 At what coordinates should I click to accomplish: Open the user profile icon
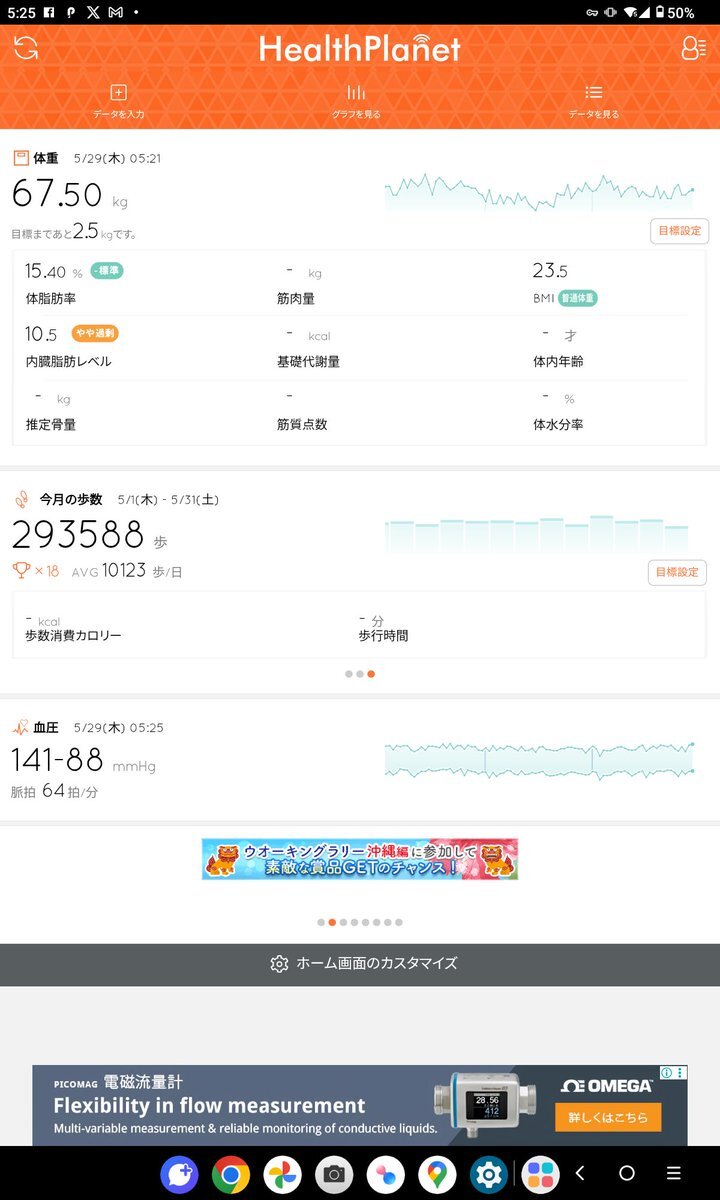coord(693,47)
